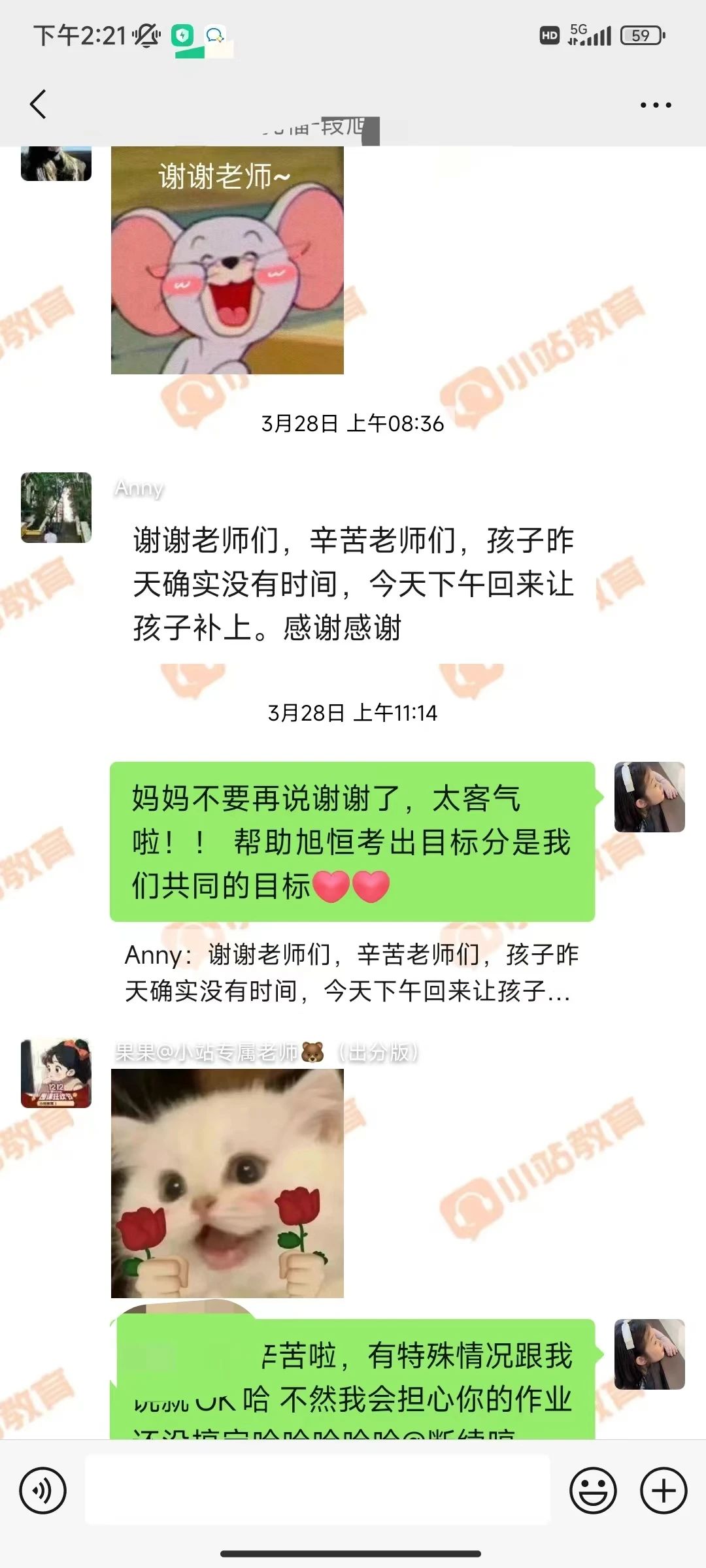
Task: Open the plus attachments menu
Action: [664, 1491]
